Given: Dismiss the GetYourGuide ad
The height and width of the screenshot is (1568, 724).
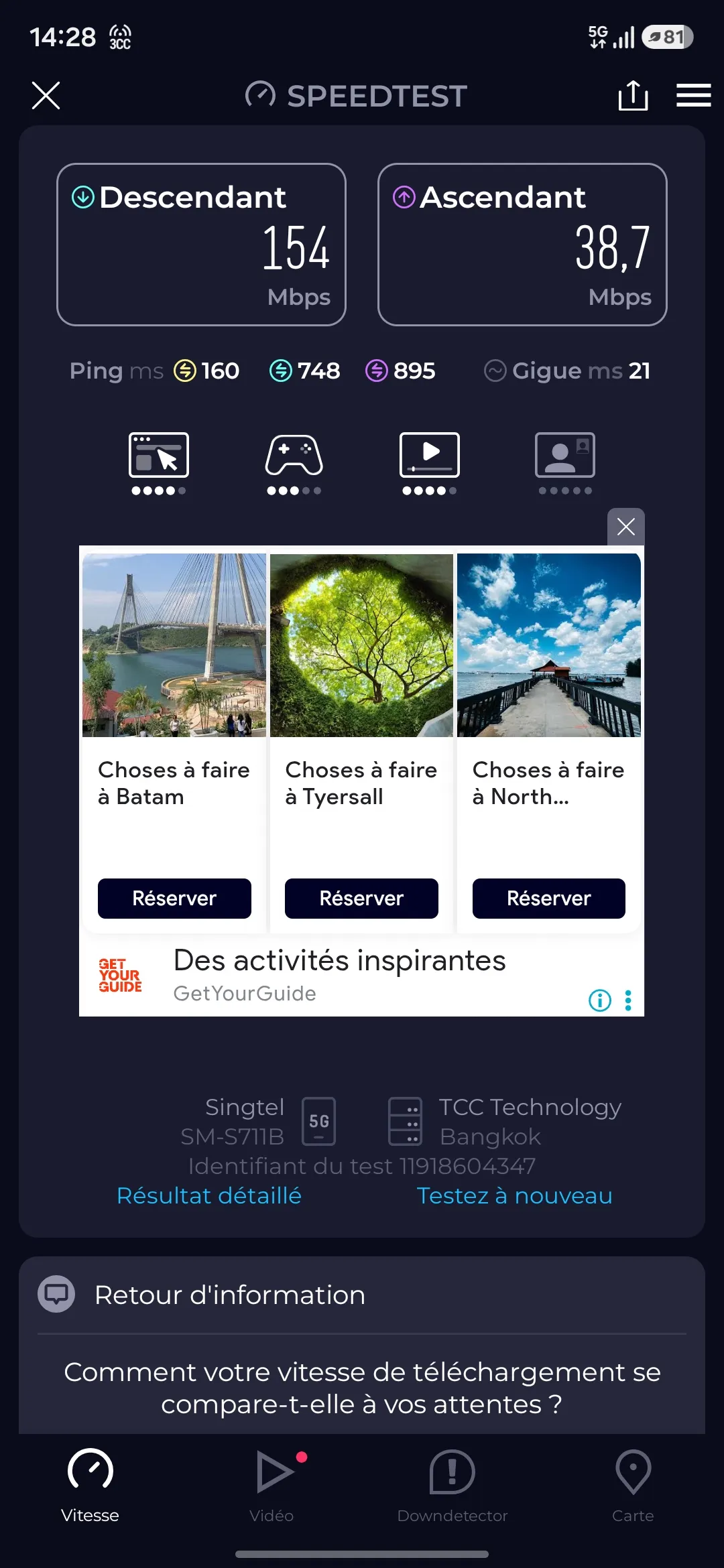Looking at the screenshot, I should (625, 527).
